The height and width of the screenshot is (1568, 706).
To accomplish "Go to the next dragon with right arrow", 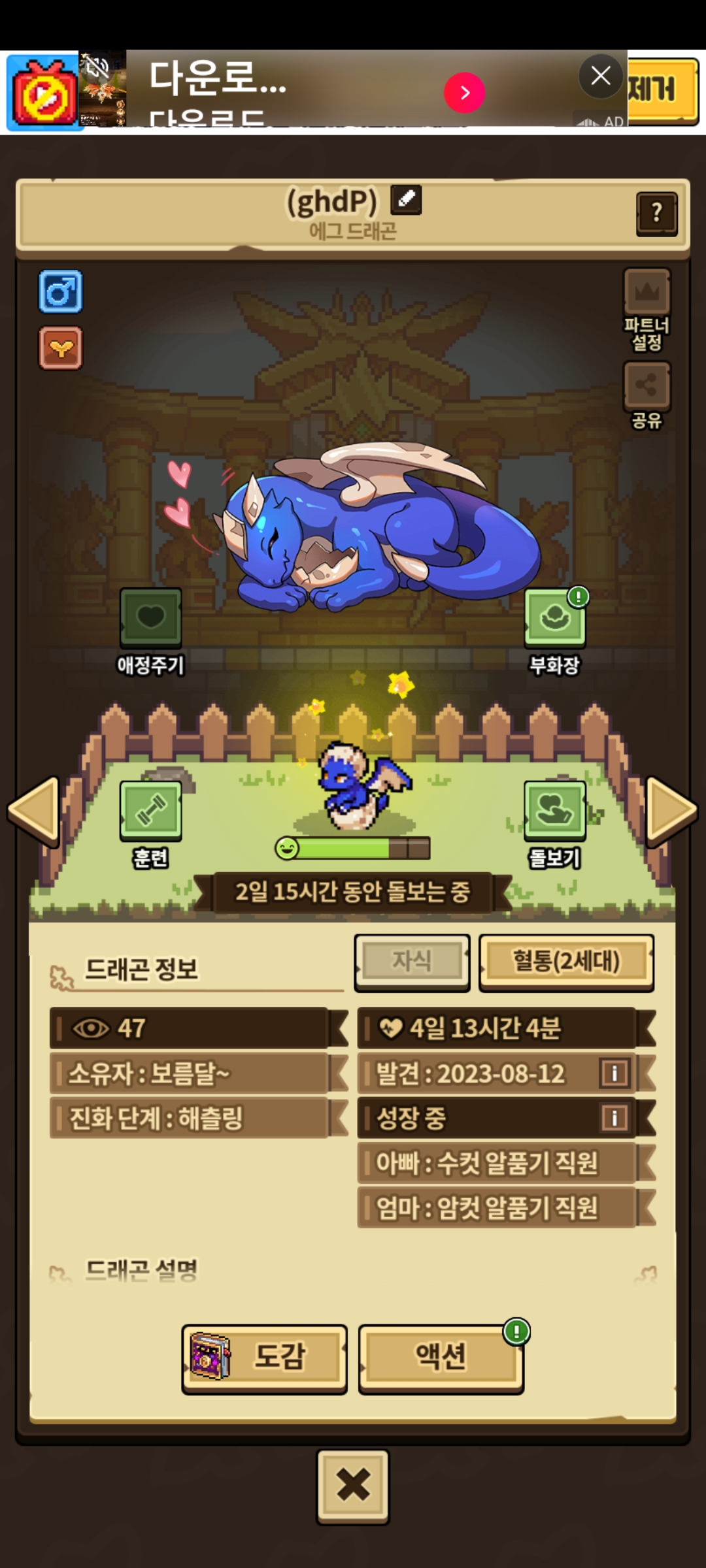I will [x=671, y=810].
